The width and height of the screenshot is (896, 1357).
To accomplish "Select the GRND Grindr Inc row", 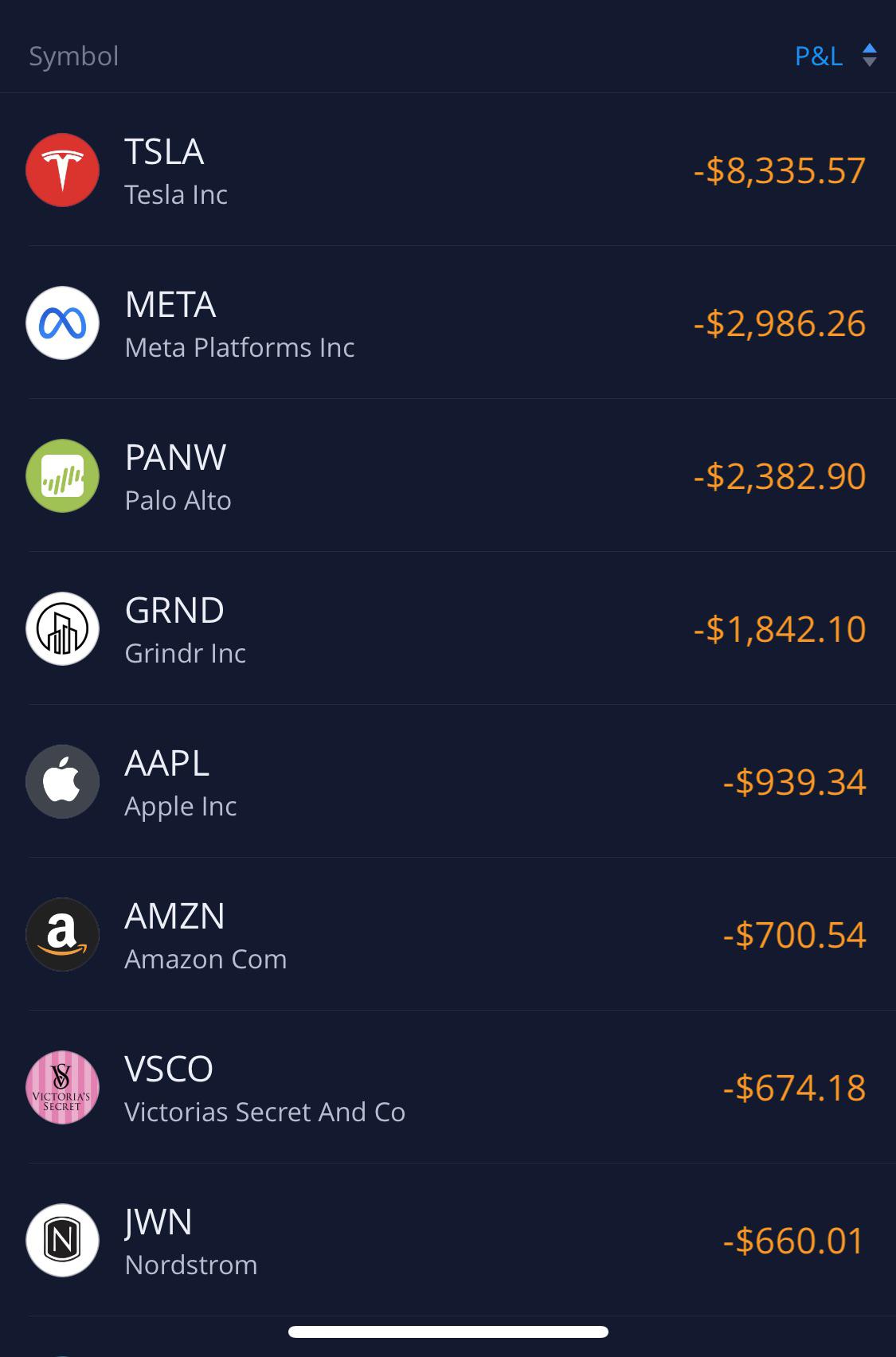I will (446, 629).
